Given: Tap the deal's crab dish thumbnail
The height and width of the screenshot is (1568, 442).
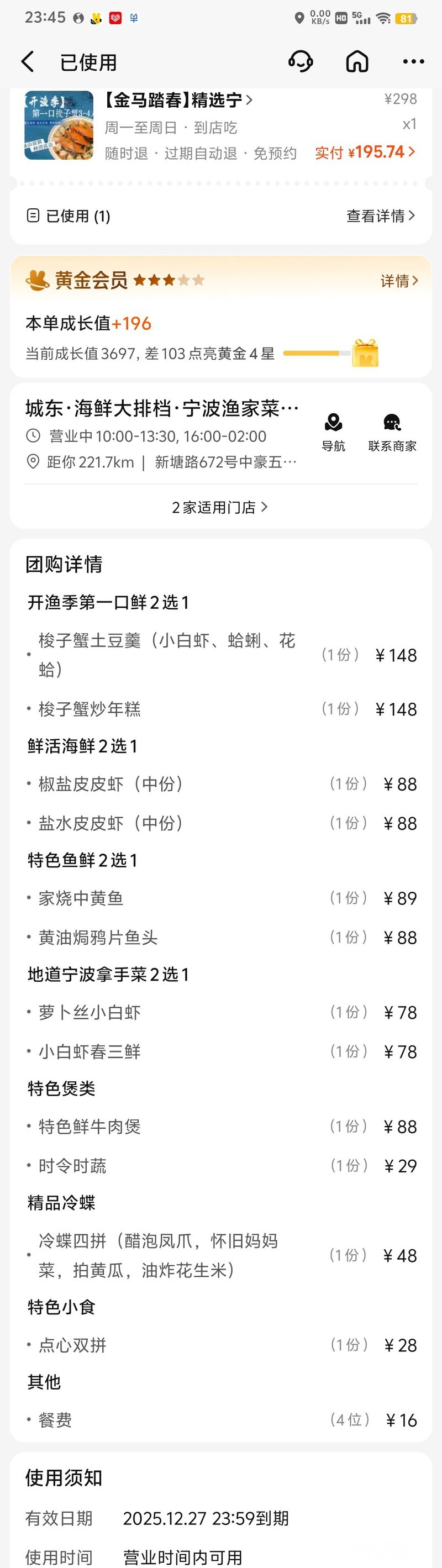Looking at the screenshot, I should tap(59, 125).
